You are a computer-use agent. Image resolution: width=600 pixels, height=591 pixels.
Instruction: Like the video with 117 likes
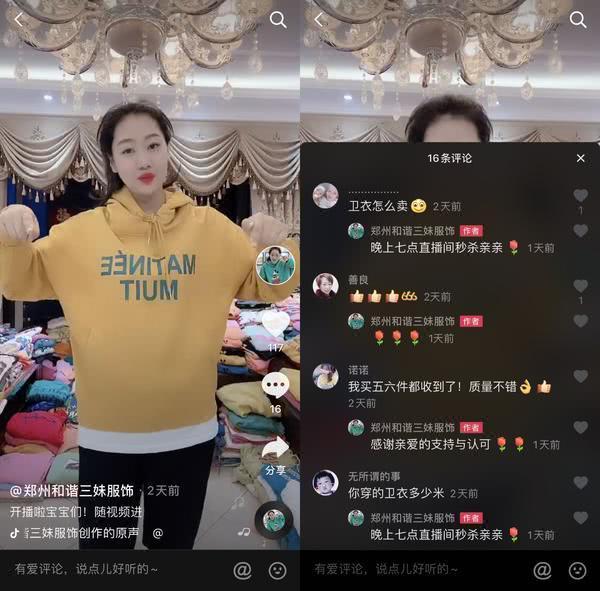[275, 324]
